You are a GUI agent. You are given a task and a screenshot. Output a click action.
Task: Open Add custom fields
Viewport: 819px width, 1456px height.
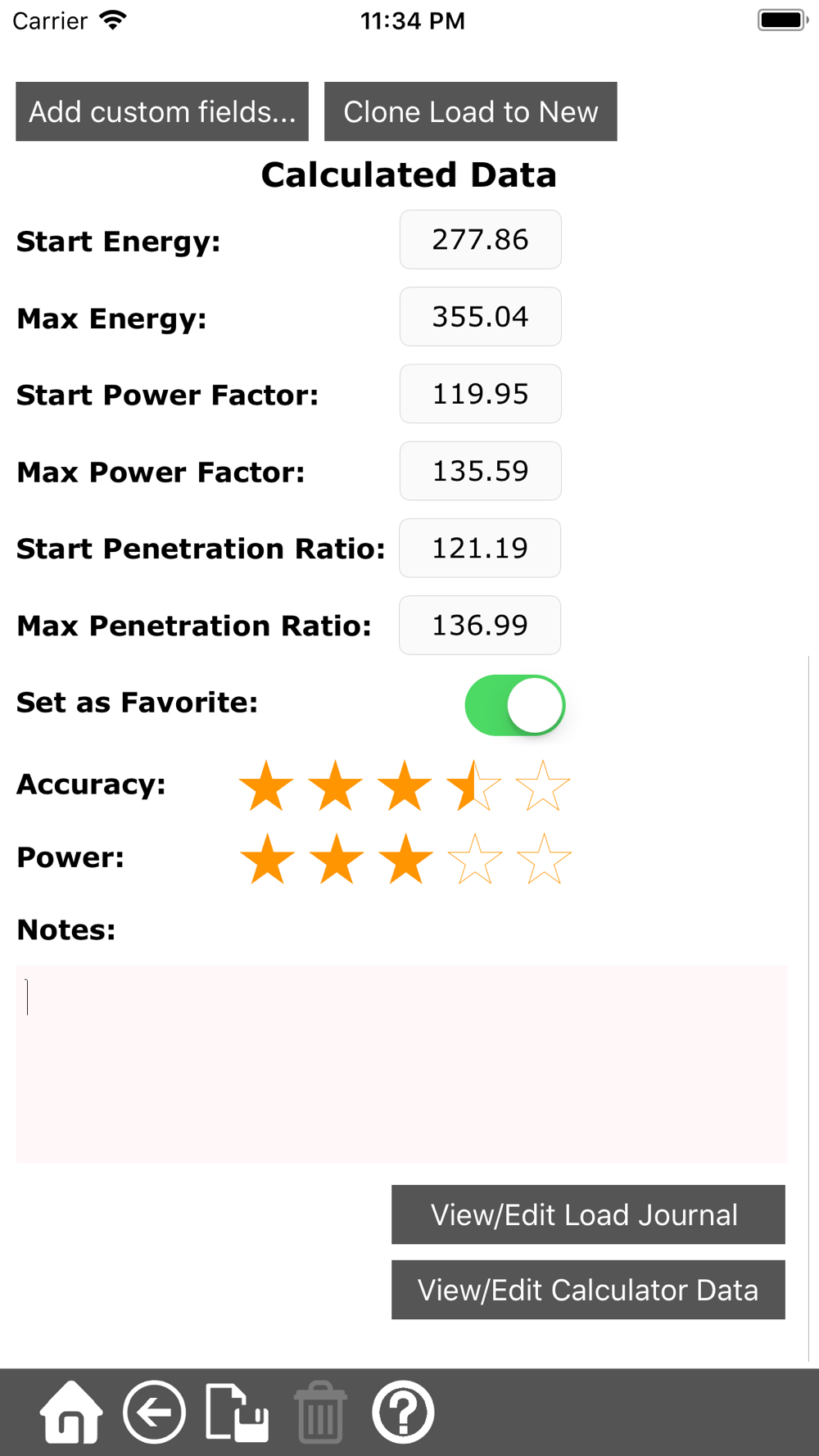coord(162,111)
